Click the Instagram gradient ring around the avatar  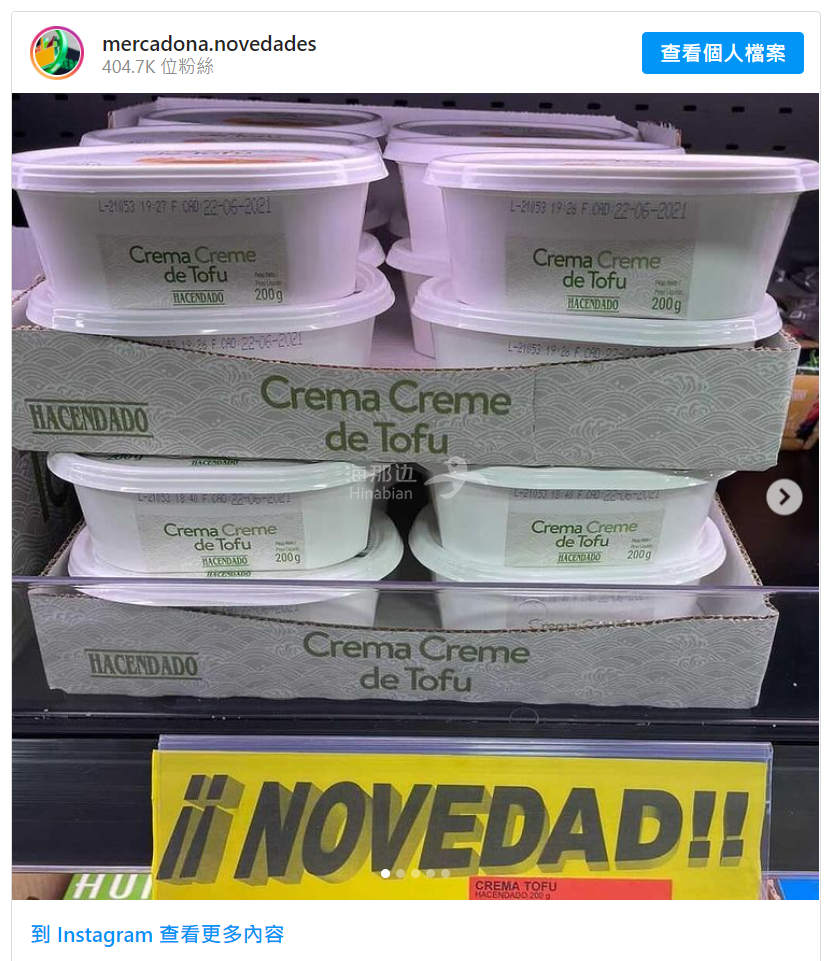[x=55, y=26]
